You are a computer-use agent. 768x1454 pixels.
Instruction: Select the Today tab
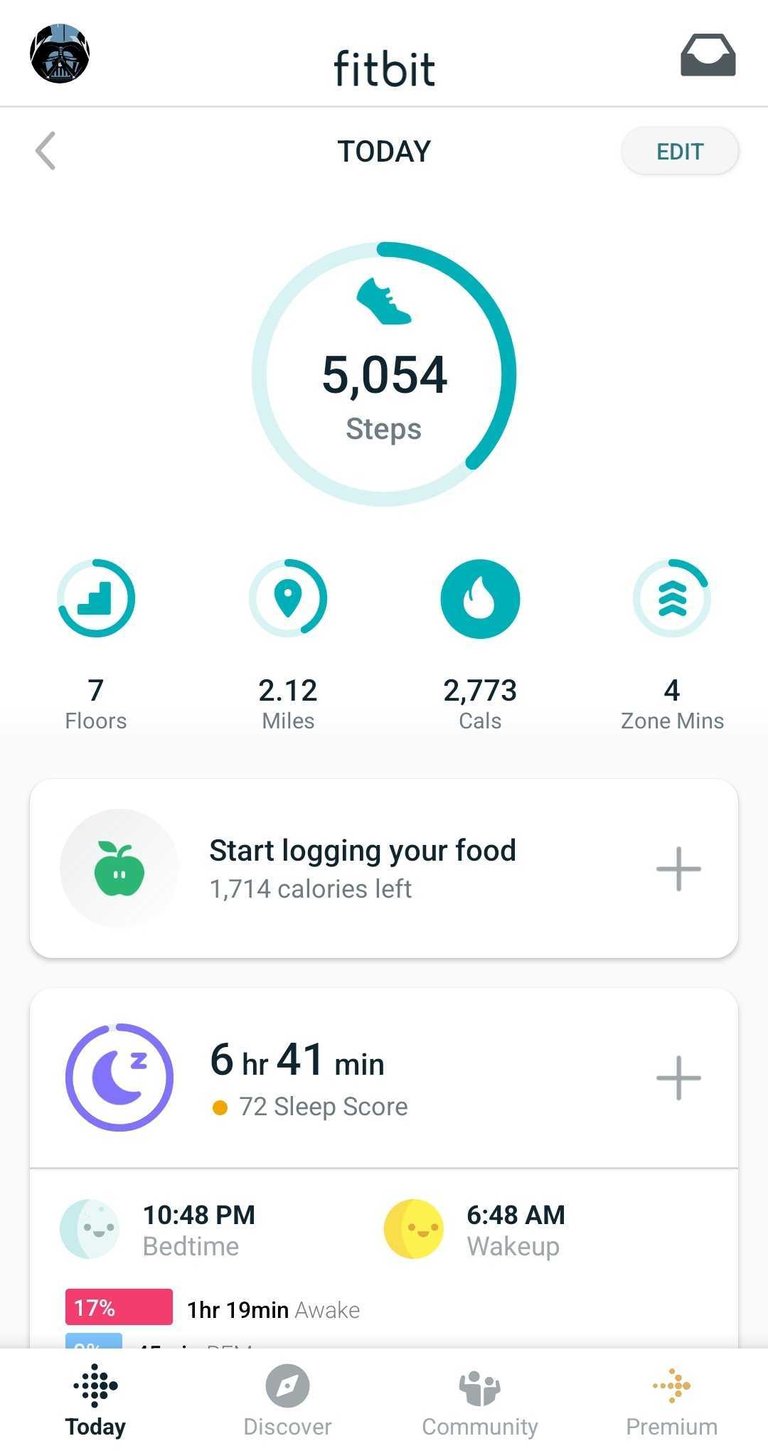(96, 1400)
